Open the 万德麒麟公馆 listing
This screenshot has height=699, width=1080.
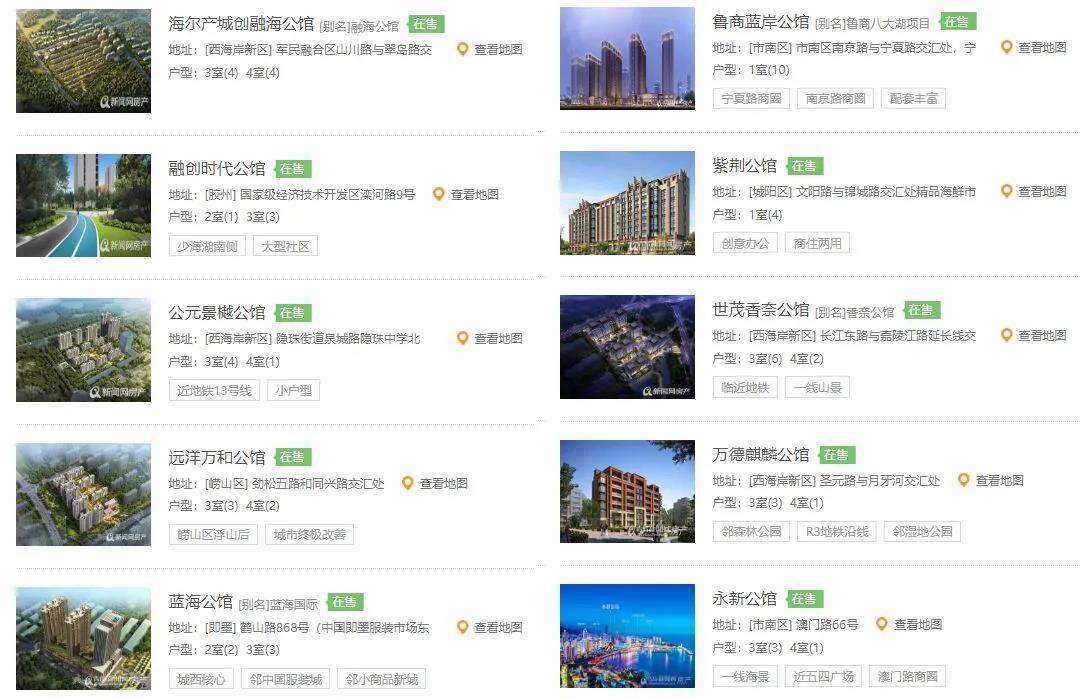761,455
